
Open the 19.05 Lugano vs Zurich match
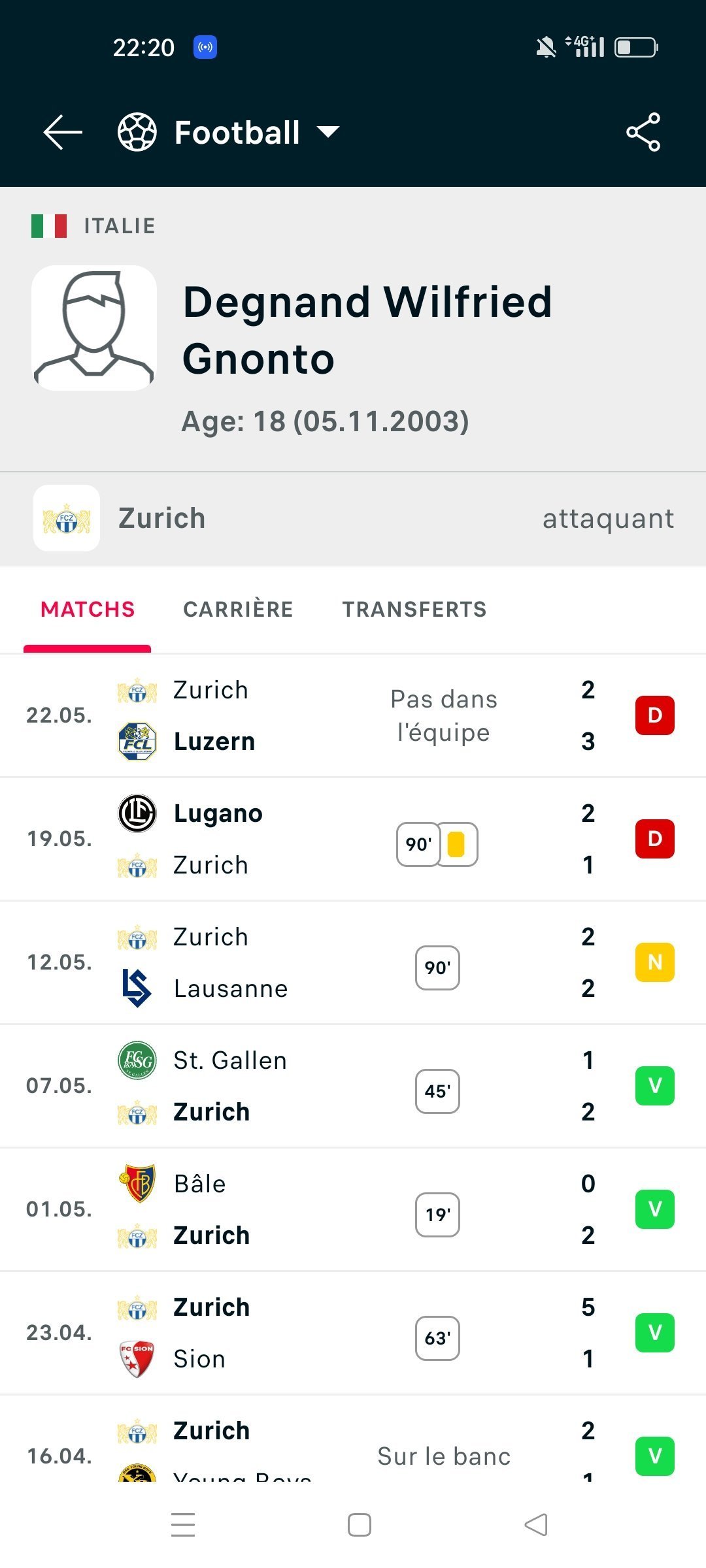coord(353,839)
